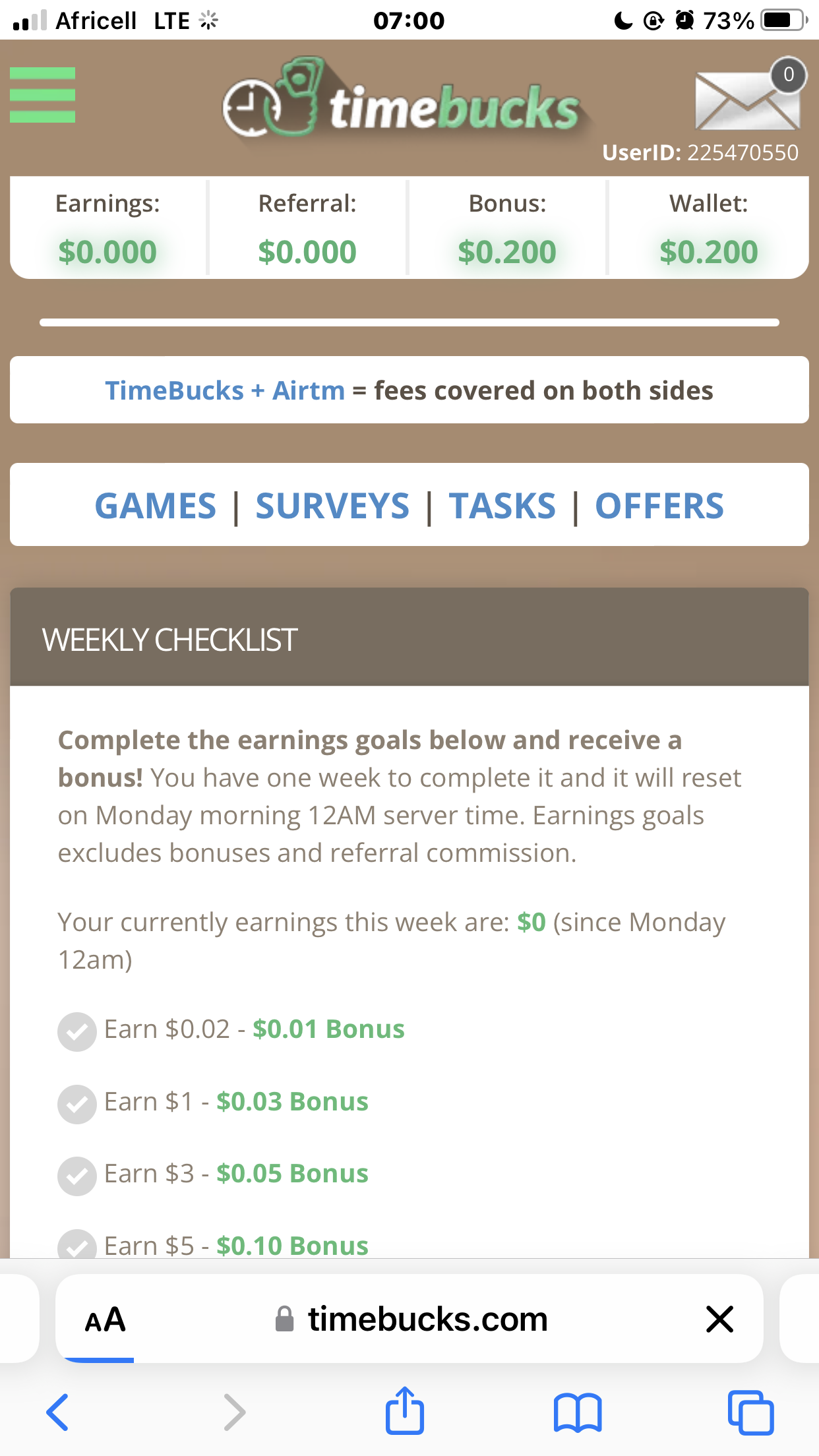The image size is (819, 1456).
Task: Go to the GAMES section
Action: [x=156, y=506]
